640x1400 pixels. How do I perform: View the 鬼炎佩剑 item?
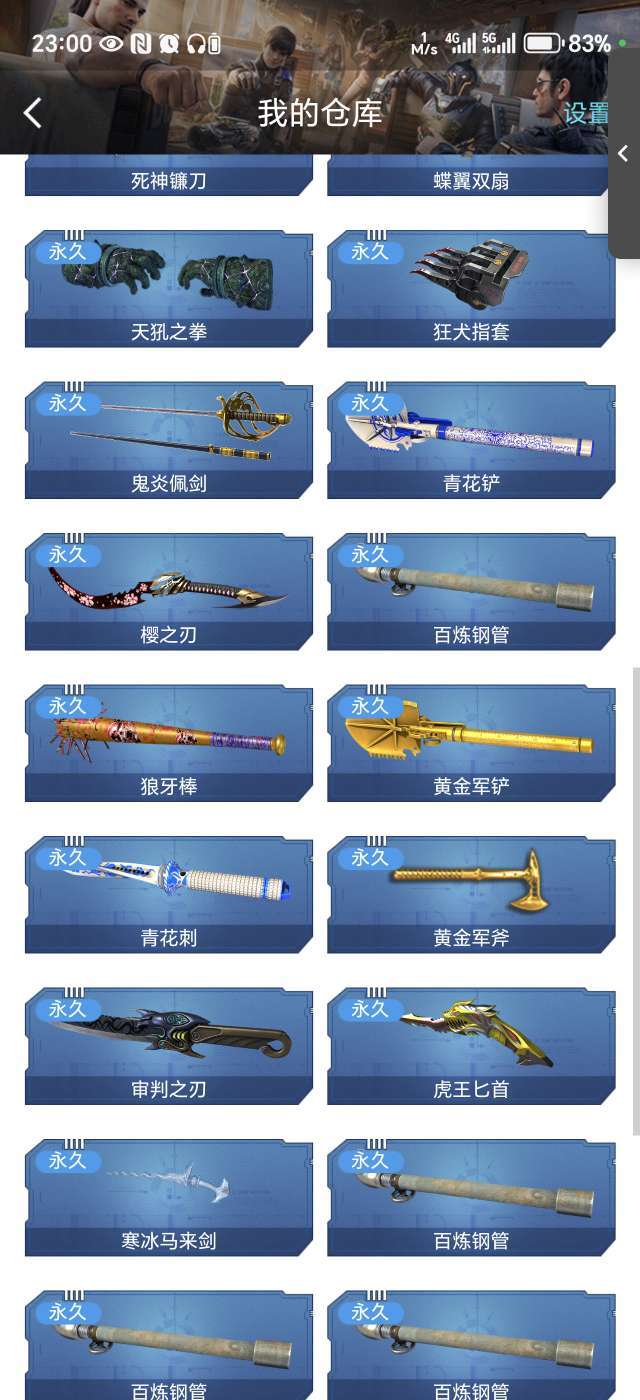coord(169,441)
